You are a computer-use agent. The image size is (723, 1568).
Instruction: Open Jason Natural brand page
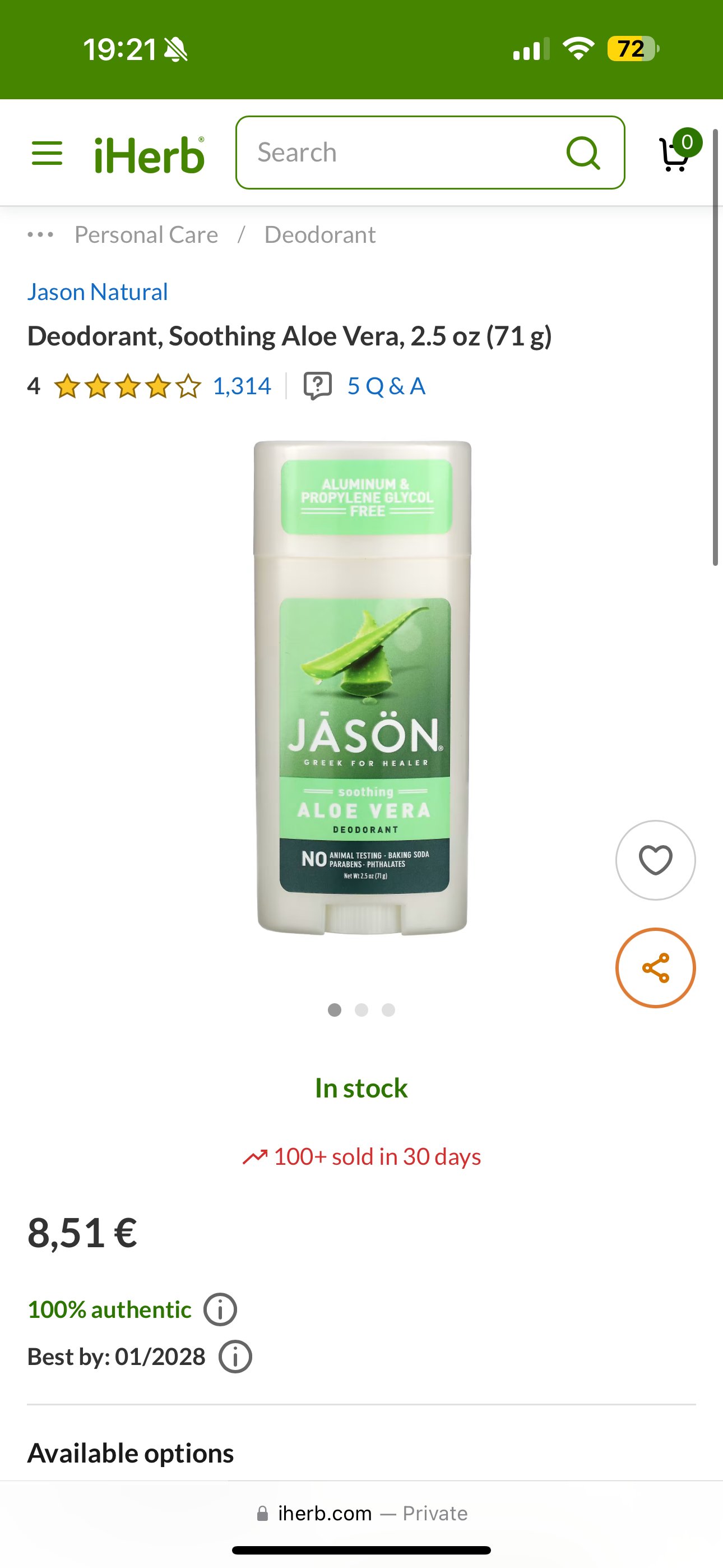coord(98,292)
